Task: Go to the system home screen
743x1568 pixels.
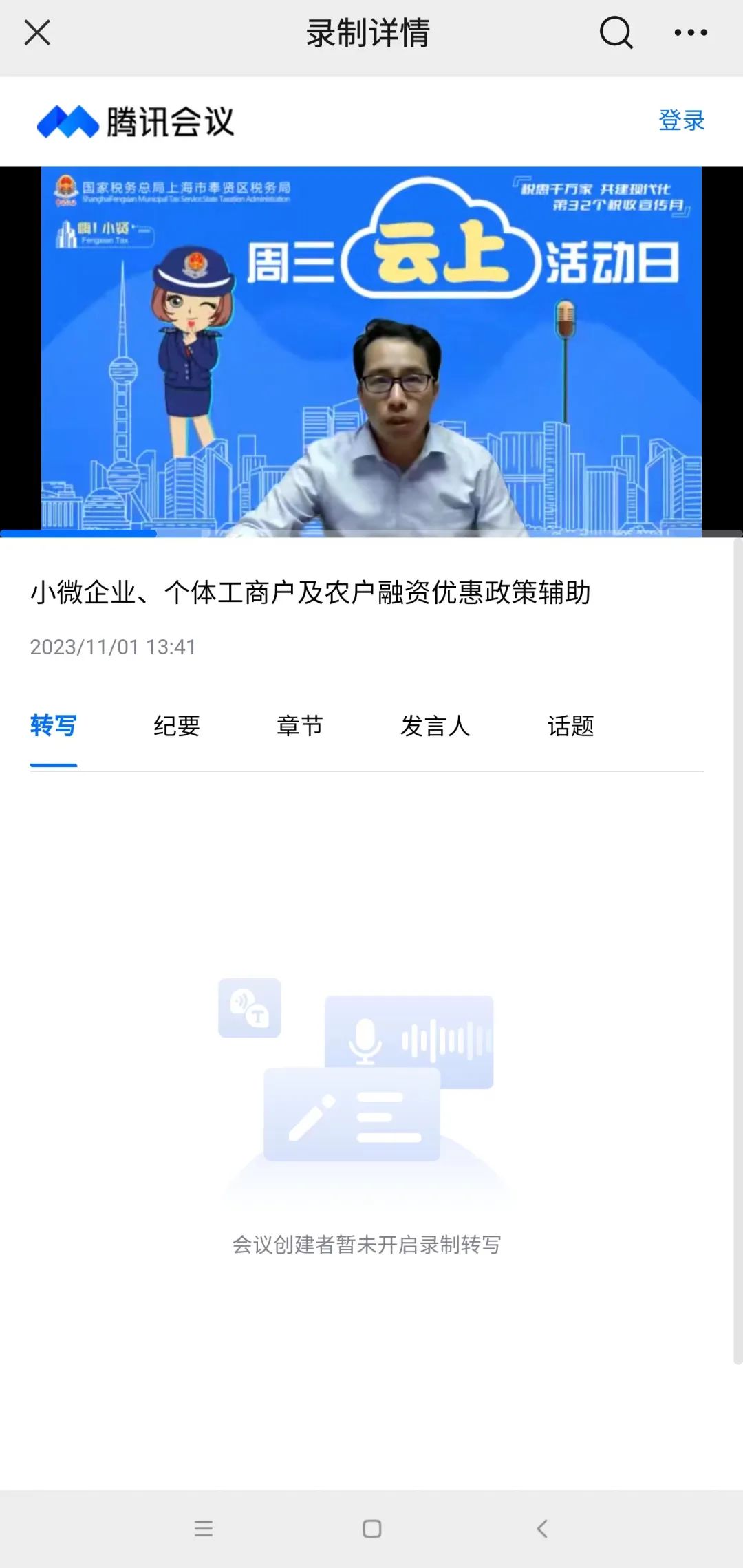Action: click(372, 1529)
